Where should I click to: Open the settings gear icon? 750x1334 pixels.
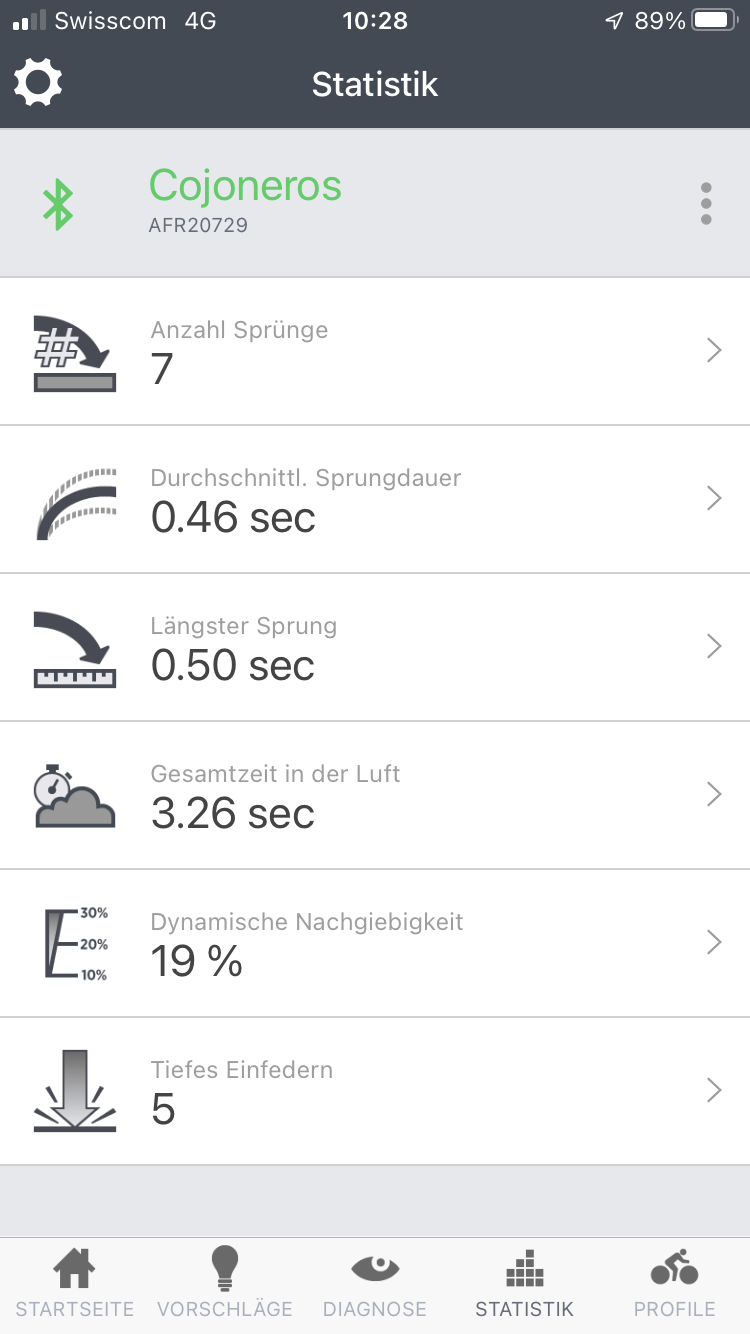39,83
